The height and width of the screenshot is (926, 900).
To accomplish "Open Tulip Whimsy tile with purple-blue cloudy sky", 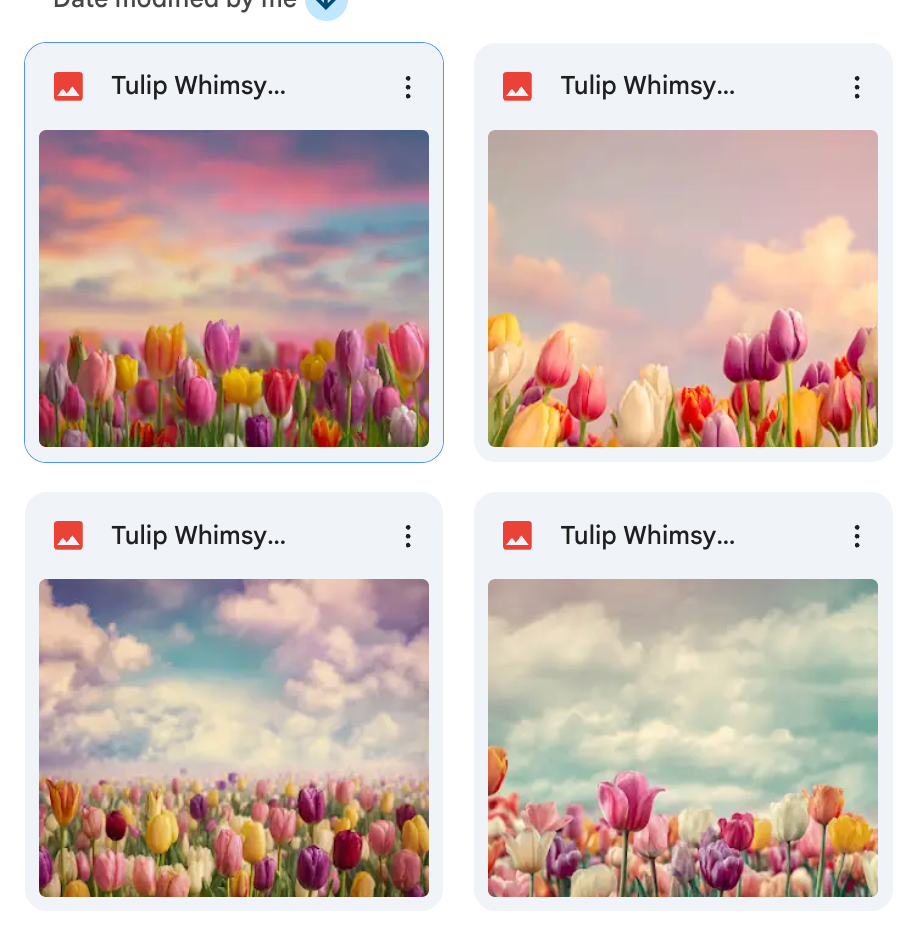I will pyautogui.click(x=233, y=738).
